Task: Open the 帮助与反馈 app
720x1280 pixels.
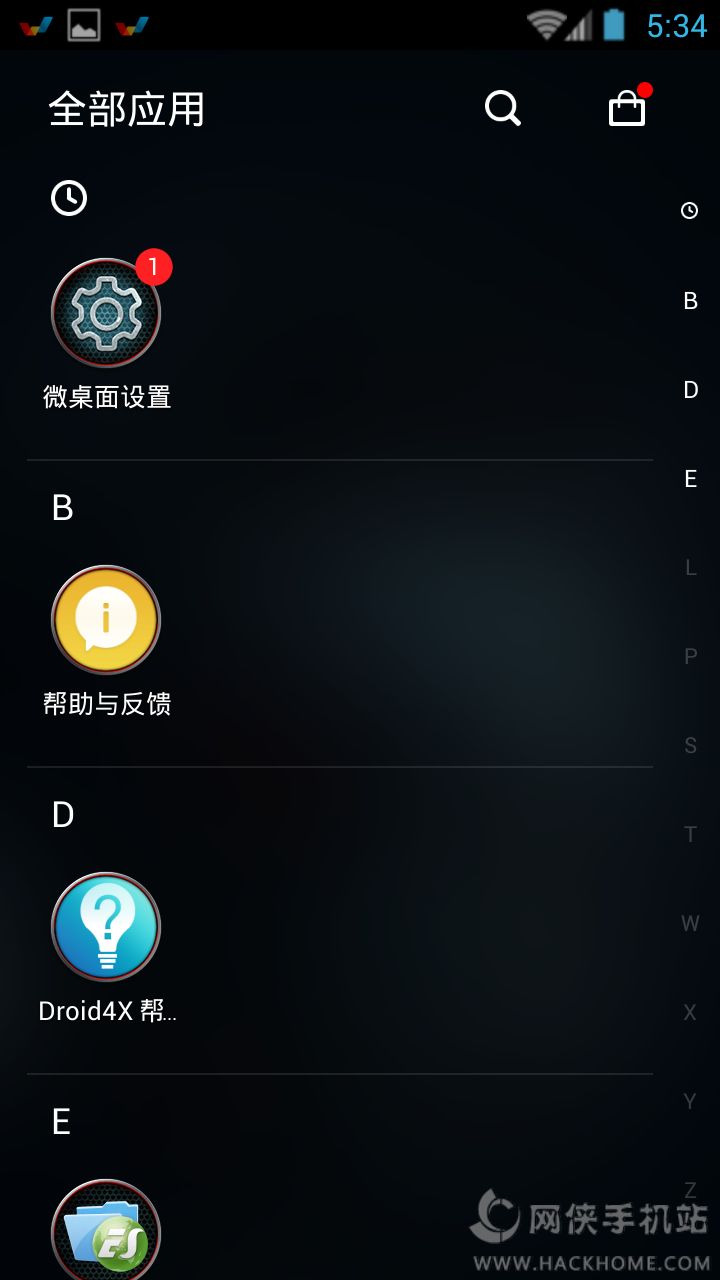Action: 106,621
